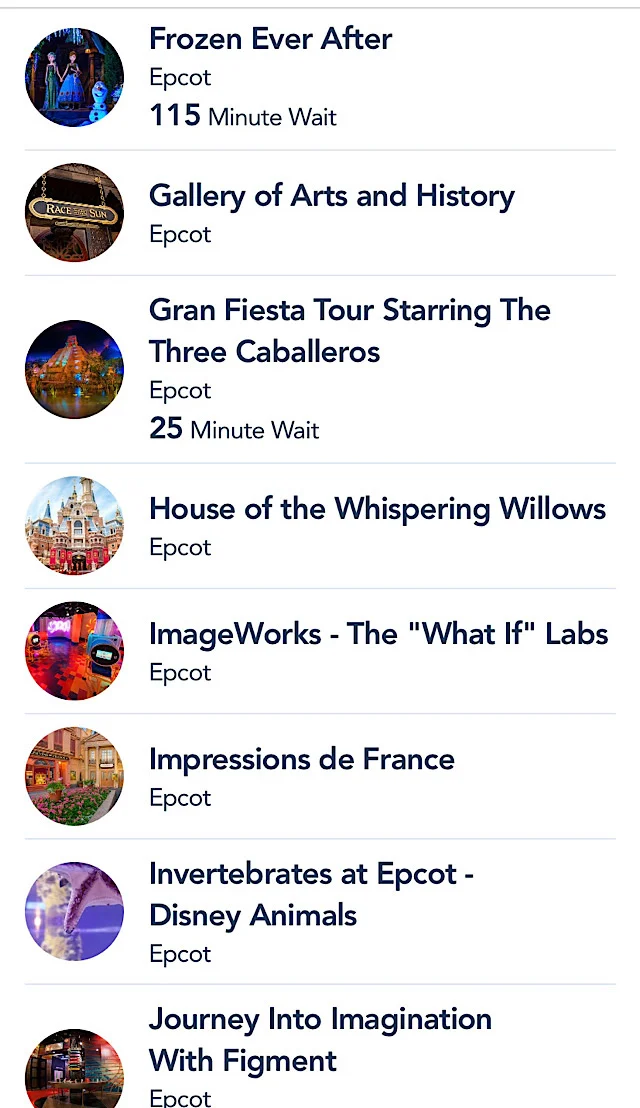Select Gallery of Arts and History

320,213
